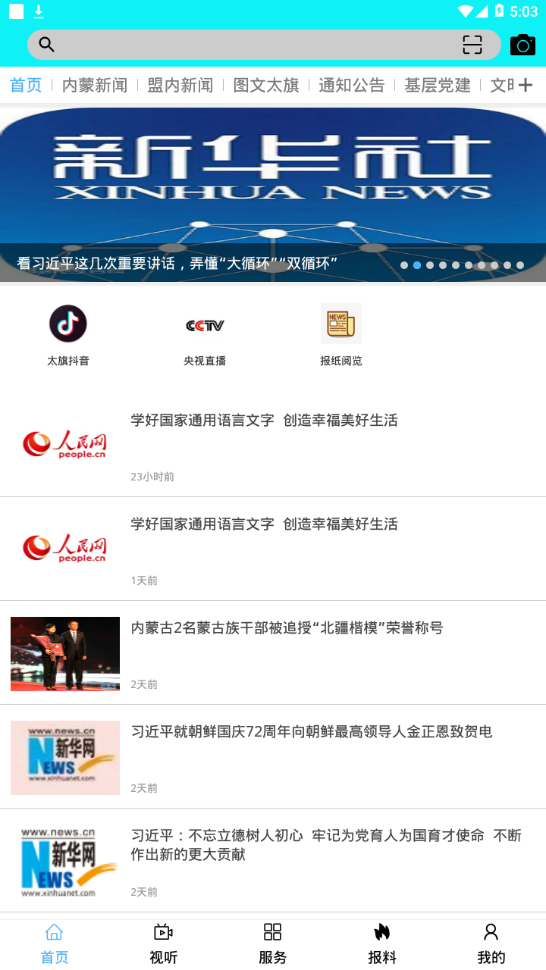Open the article about 朝鲜国庆72周年 congratulatory message

273,757
